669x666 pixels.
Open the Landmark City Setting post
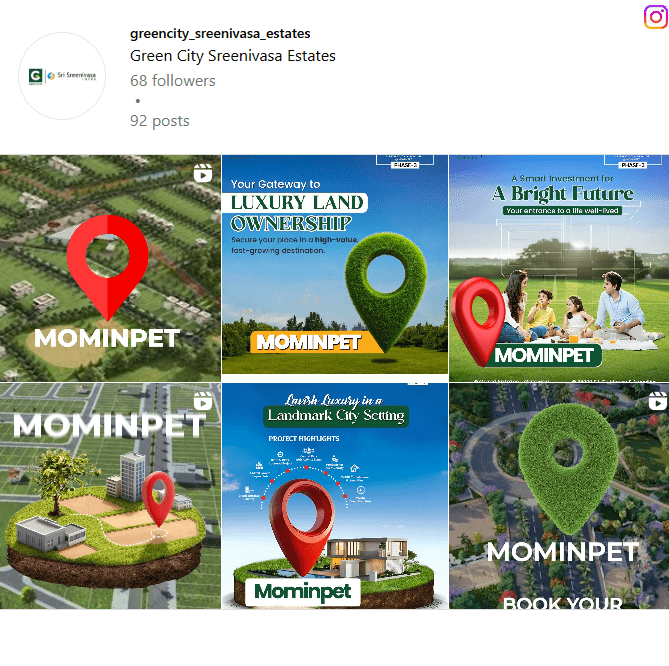coord(334,495)
